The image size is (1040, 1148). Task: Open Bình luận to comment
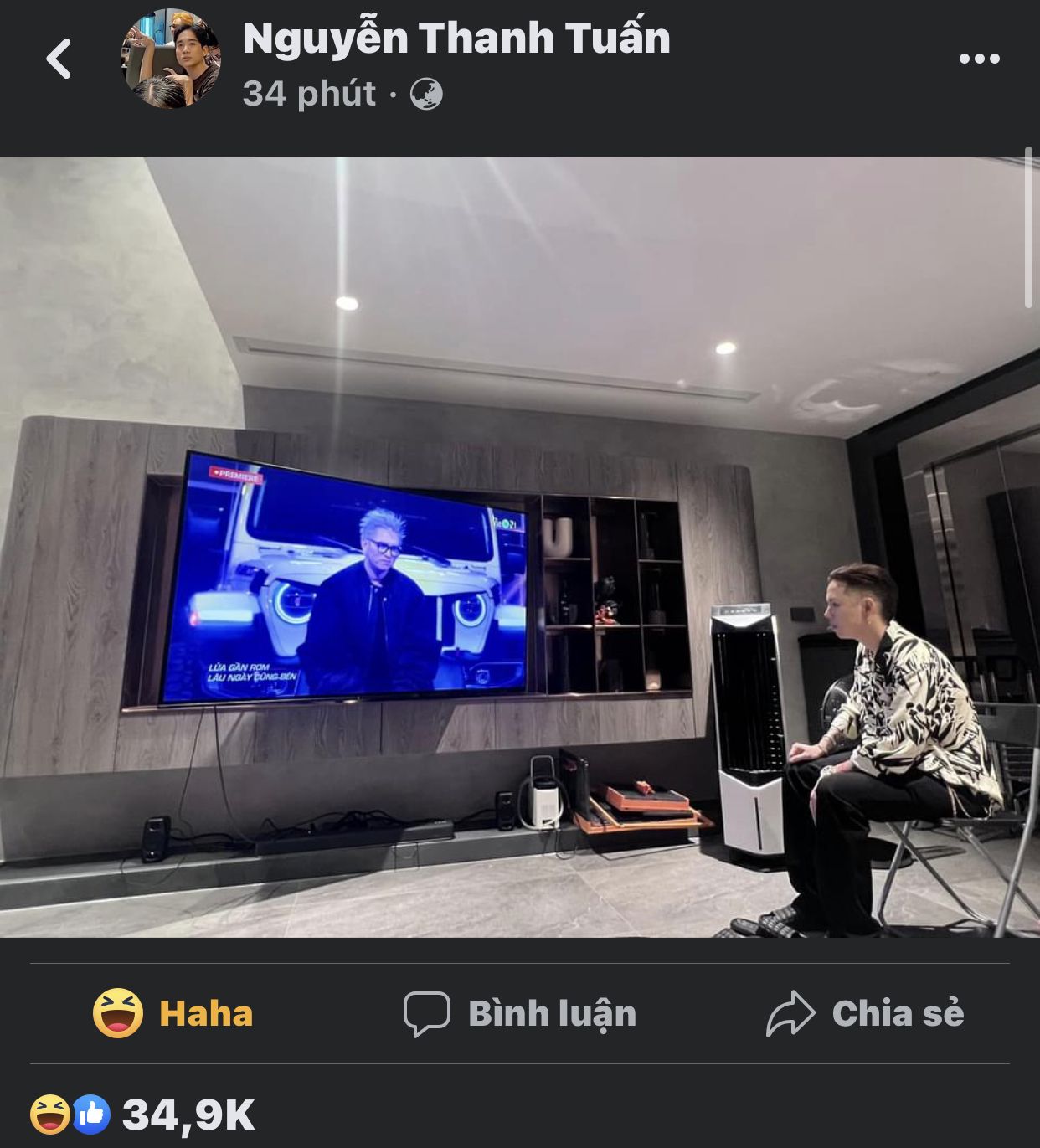(x=520, y=1013)
